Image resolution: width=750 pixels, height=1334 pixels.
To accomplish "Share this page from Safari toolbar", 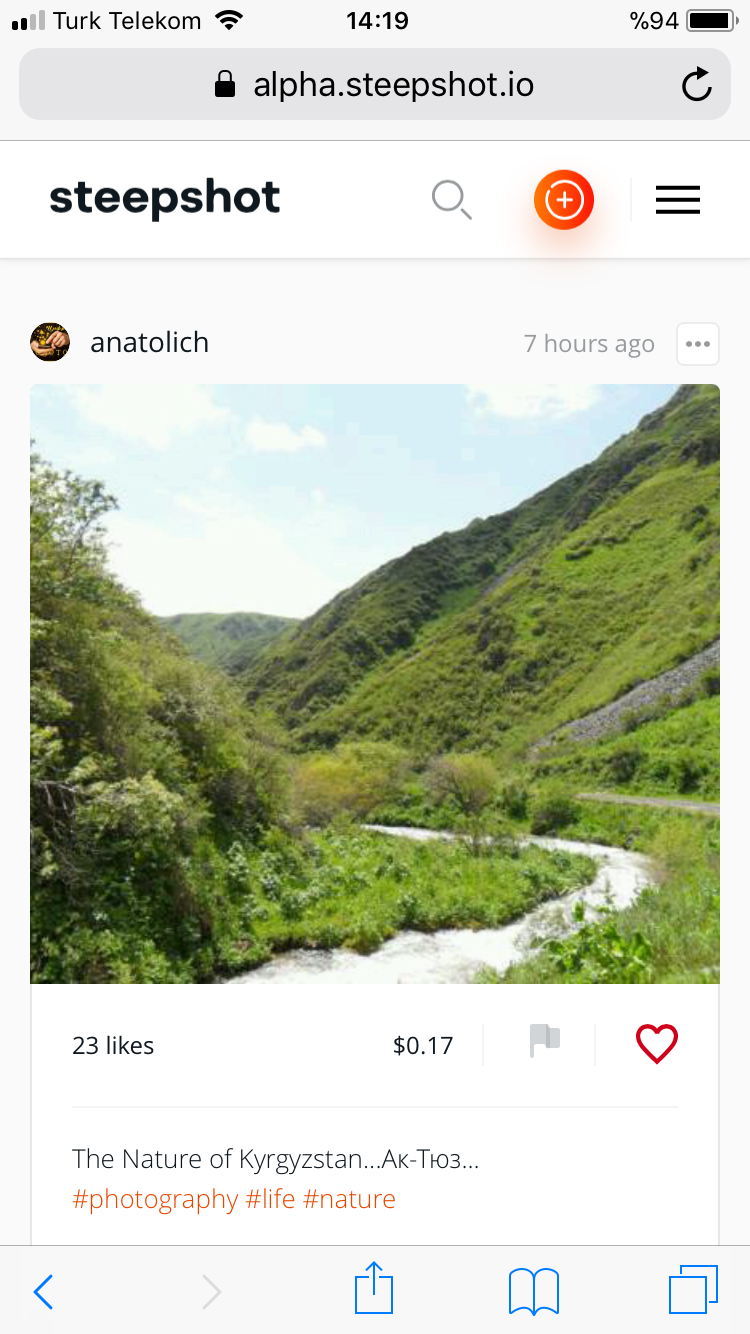I will [x=374, y=1290].
